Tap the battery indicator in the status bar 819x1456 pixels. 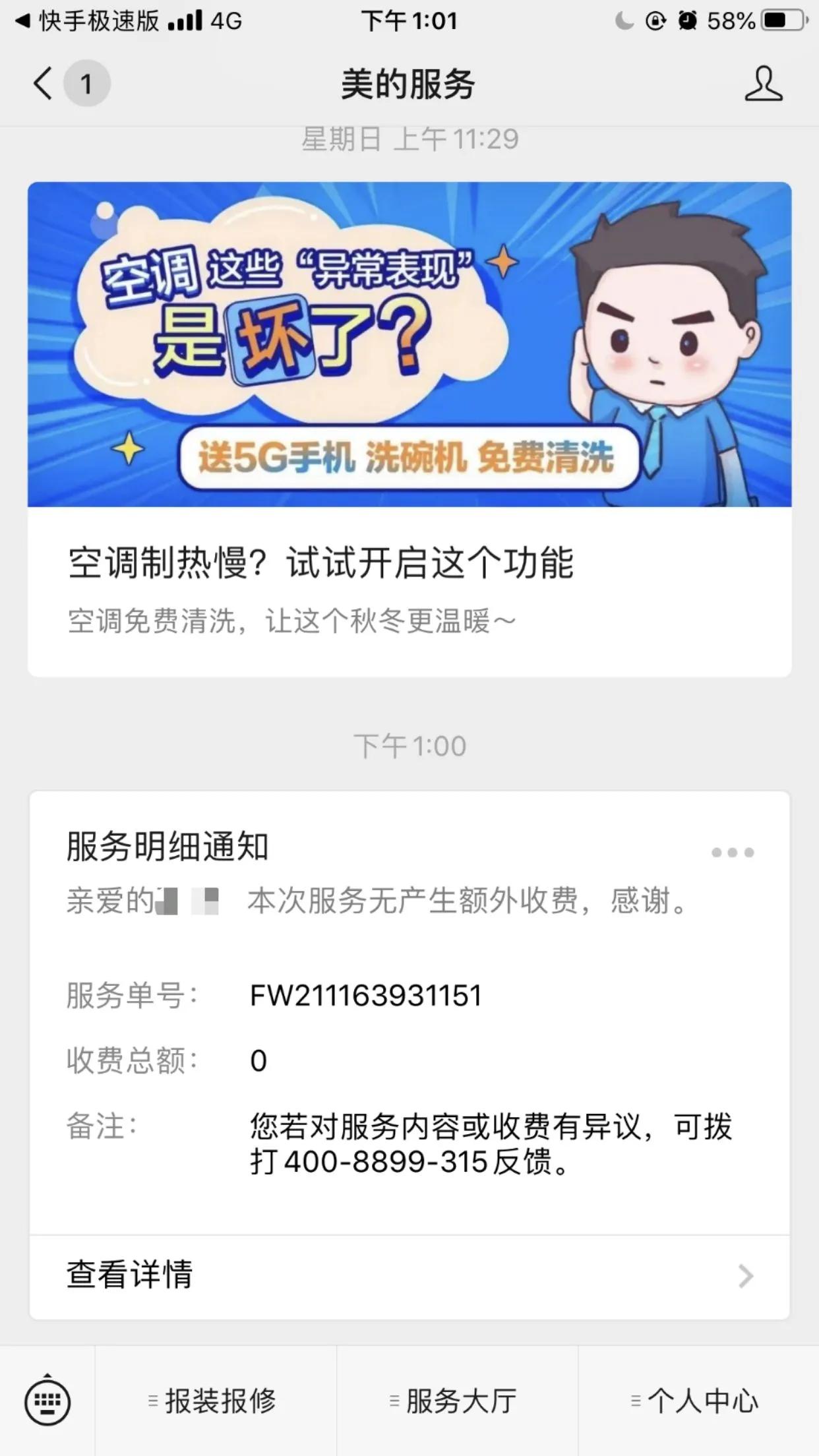coord(778,20)
